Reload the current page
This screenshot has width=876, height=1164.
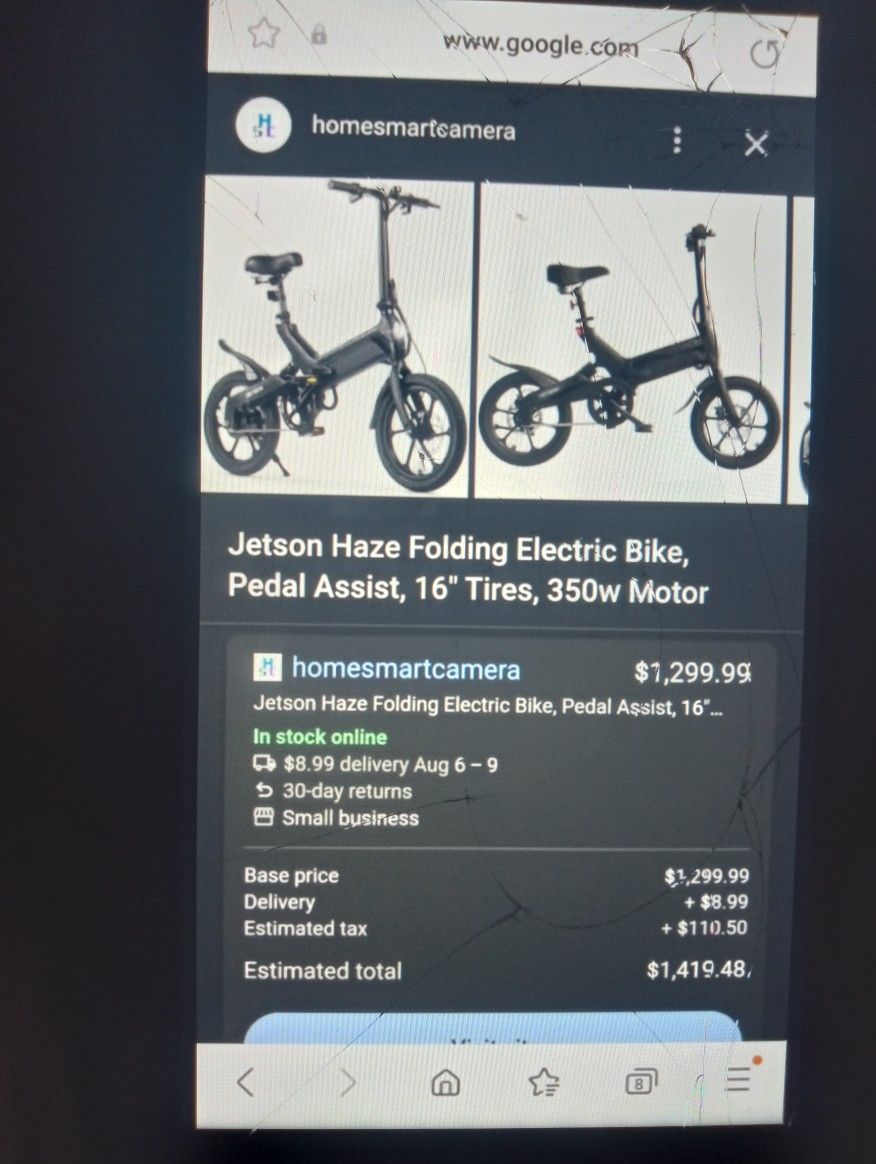(765, 54)
